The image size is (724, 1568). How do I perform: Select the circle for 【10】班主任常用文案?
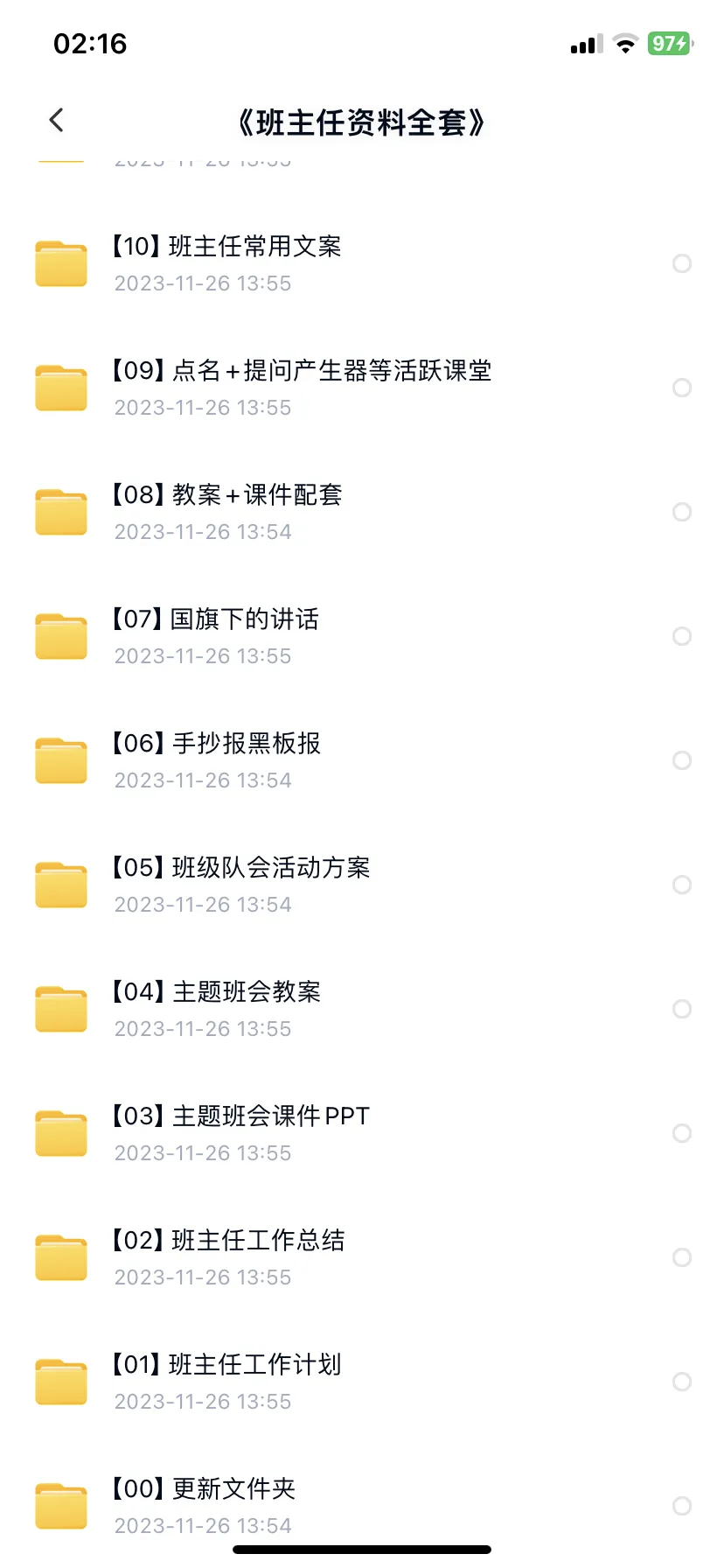coord(682,263)
